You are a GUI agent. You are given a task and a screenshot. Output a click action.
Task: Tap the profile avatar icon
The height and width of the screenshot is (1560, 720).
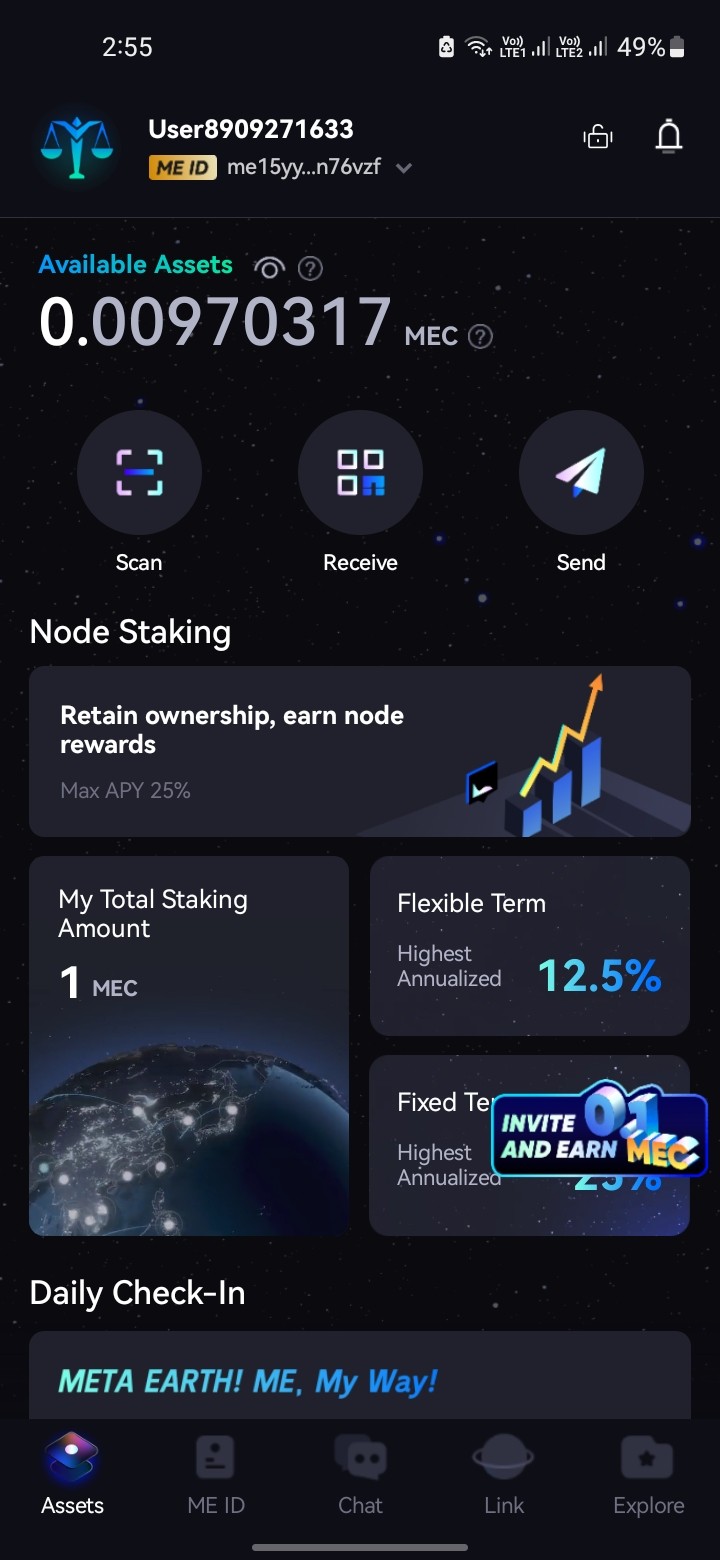click(x=78, y=148)
